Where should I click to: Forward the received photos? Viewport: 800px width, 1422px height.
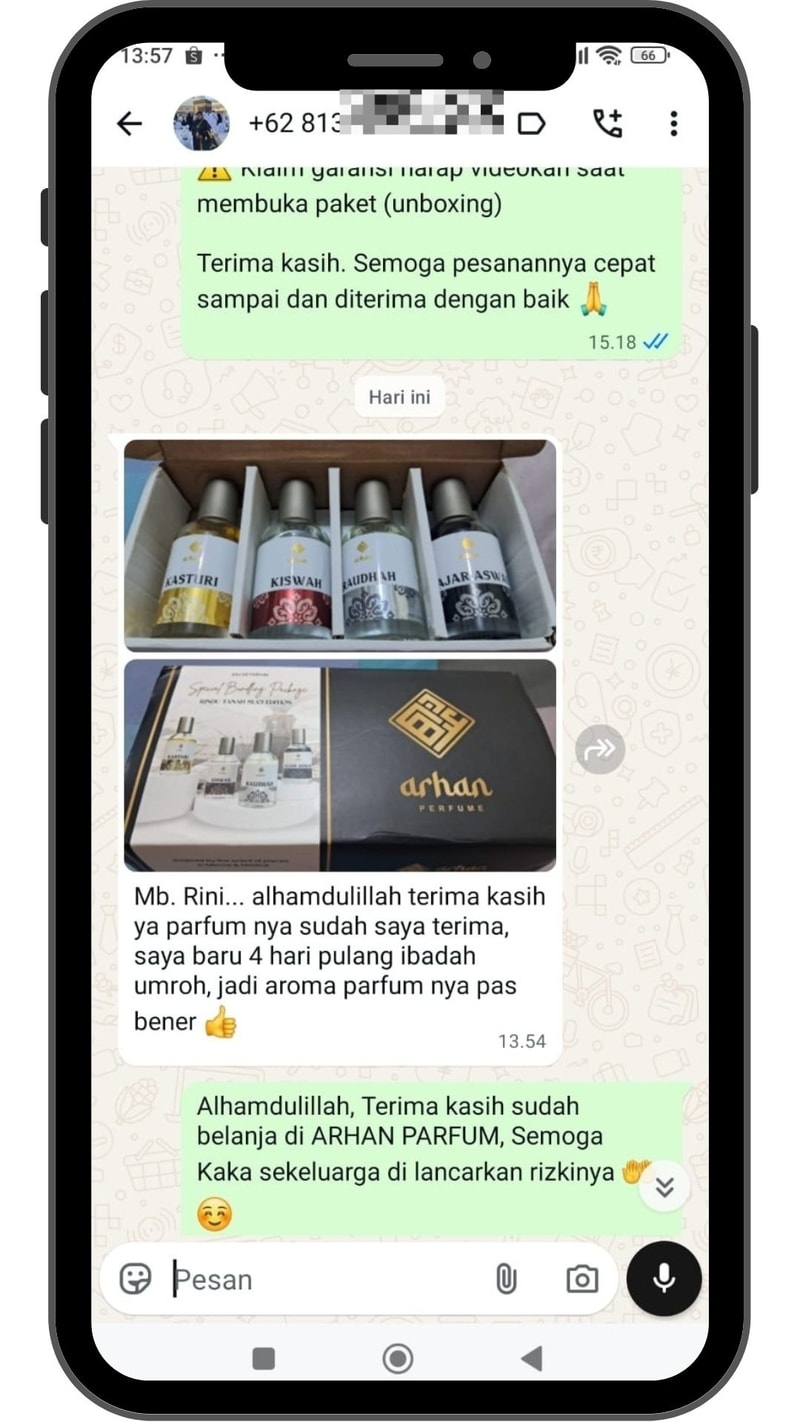600,749
